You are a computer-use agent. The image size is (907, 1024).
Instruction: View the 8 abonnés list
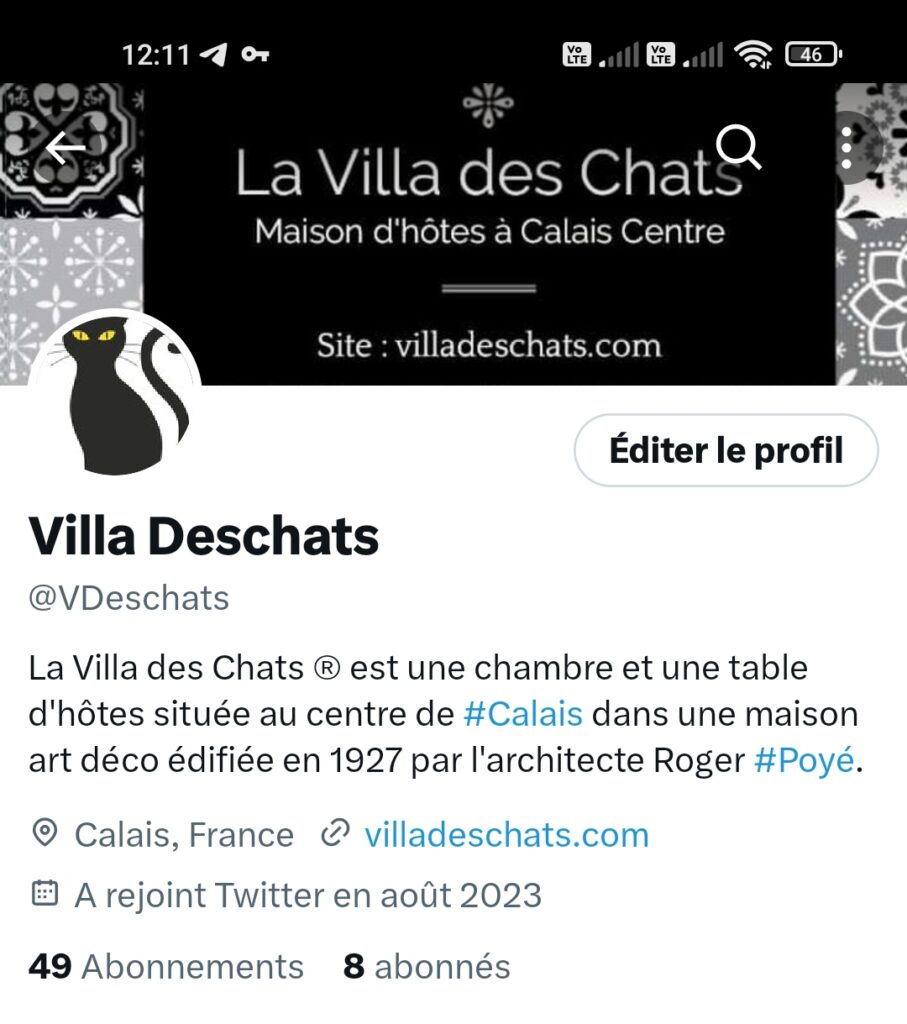pos(426,967)
